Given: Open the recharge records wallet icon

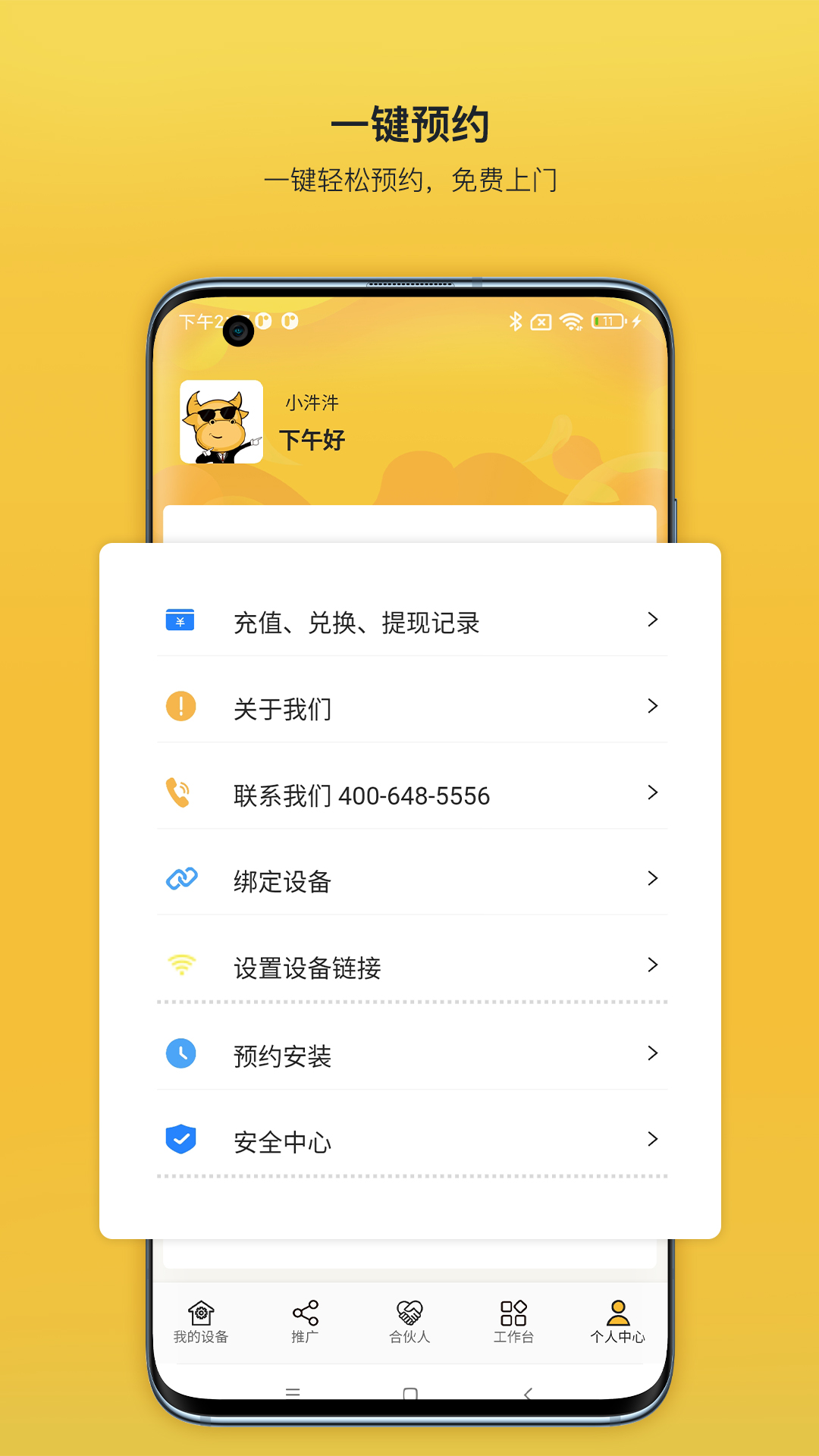Looking at the screenshot, I should tap(180, 620).
